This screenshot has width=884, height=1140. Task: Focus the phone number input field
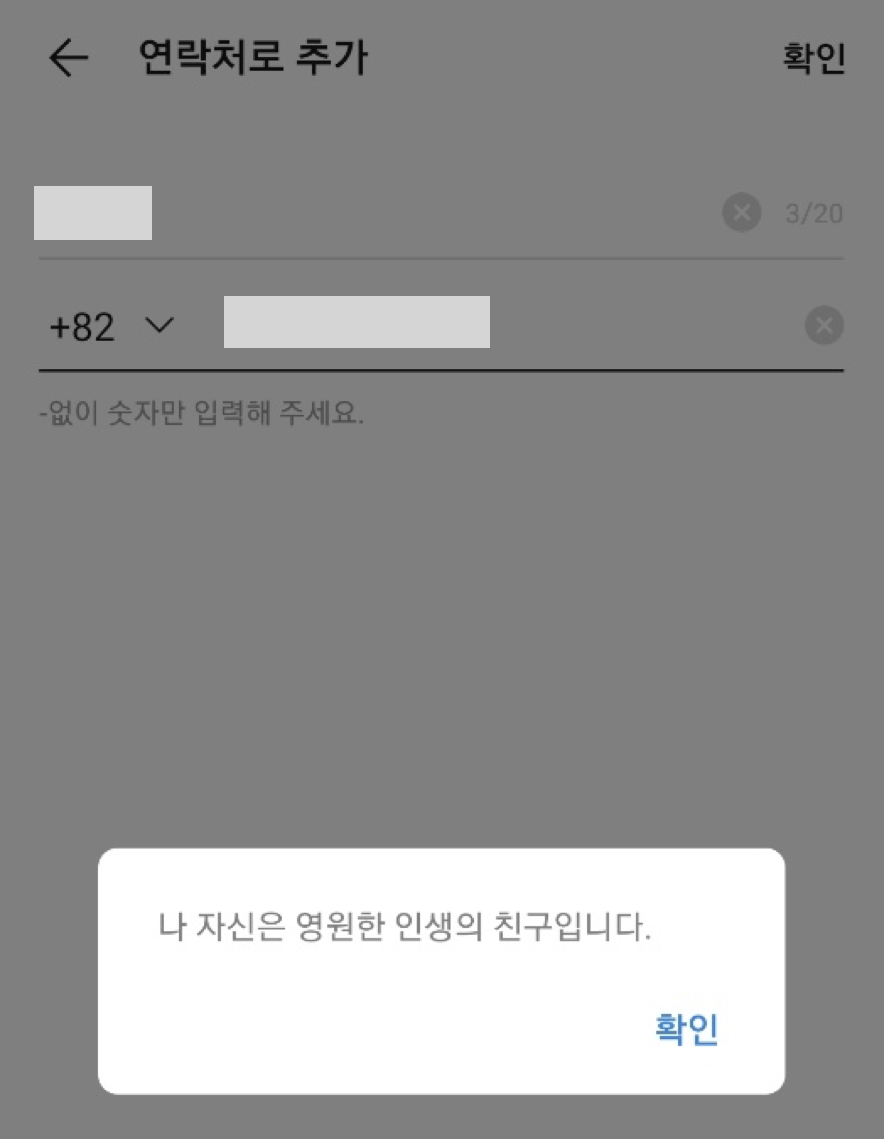[x=509, y=324]
